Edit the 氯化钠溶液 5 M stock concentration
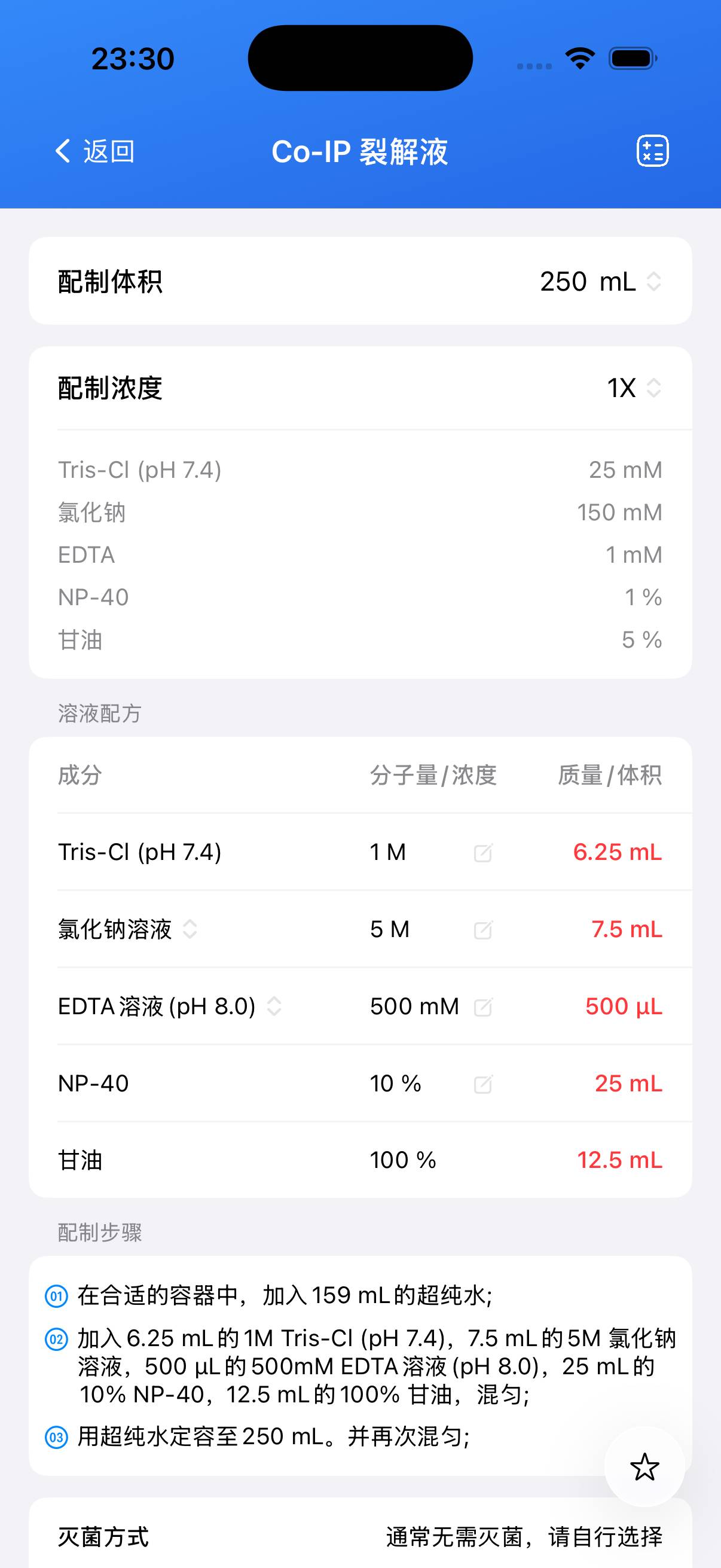This screenshot has width=721, height=1568. [x=483, y=930]
